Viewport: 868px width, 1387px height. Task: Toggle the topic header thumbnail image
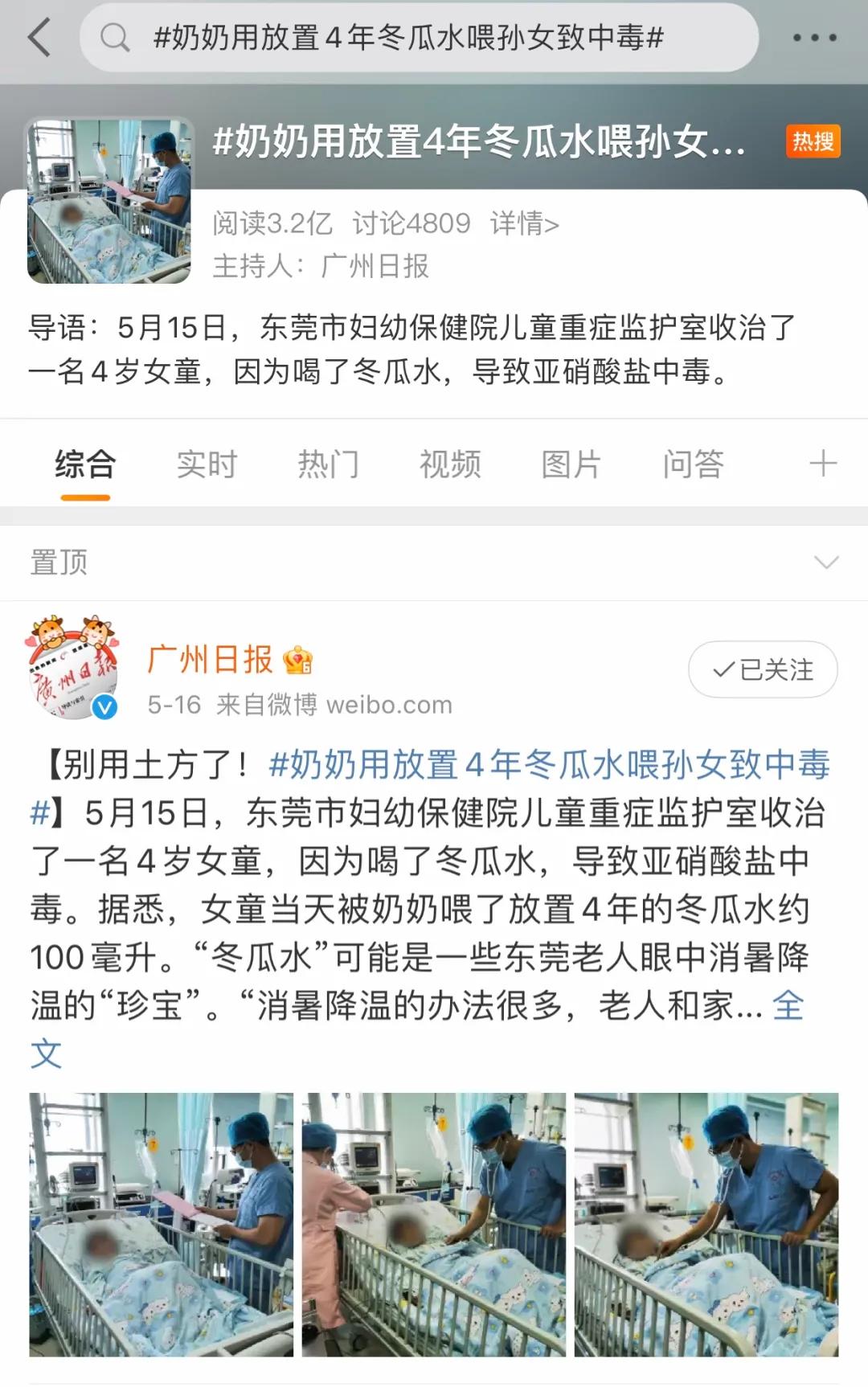(110, 199)
